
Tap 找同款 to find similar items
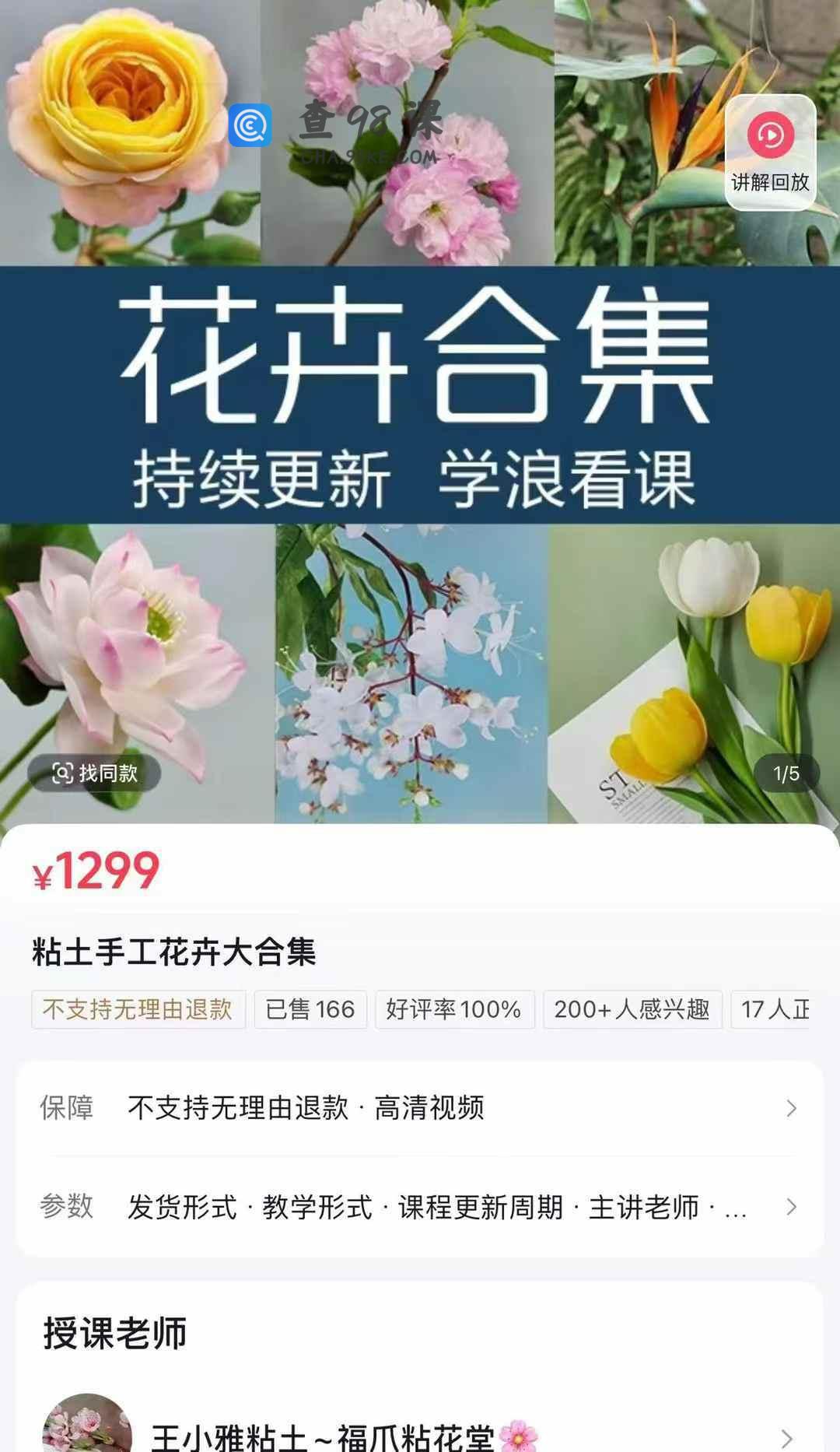[x=94, y=773]
